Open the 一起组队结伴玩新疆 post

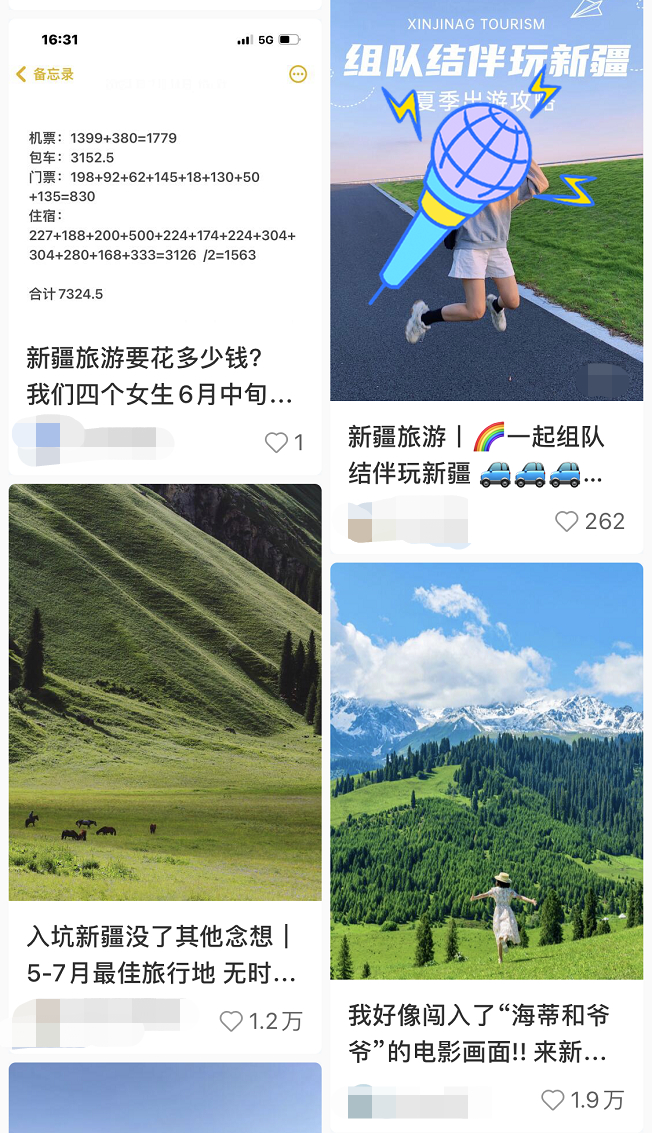[476, 455]
